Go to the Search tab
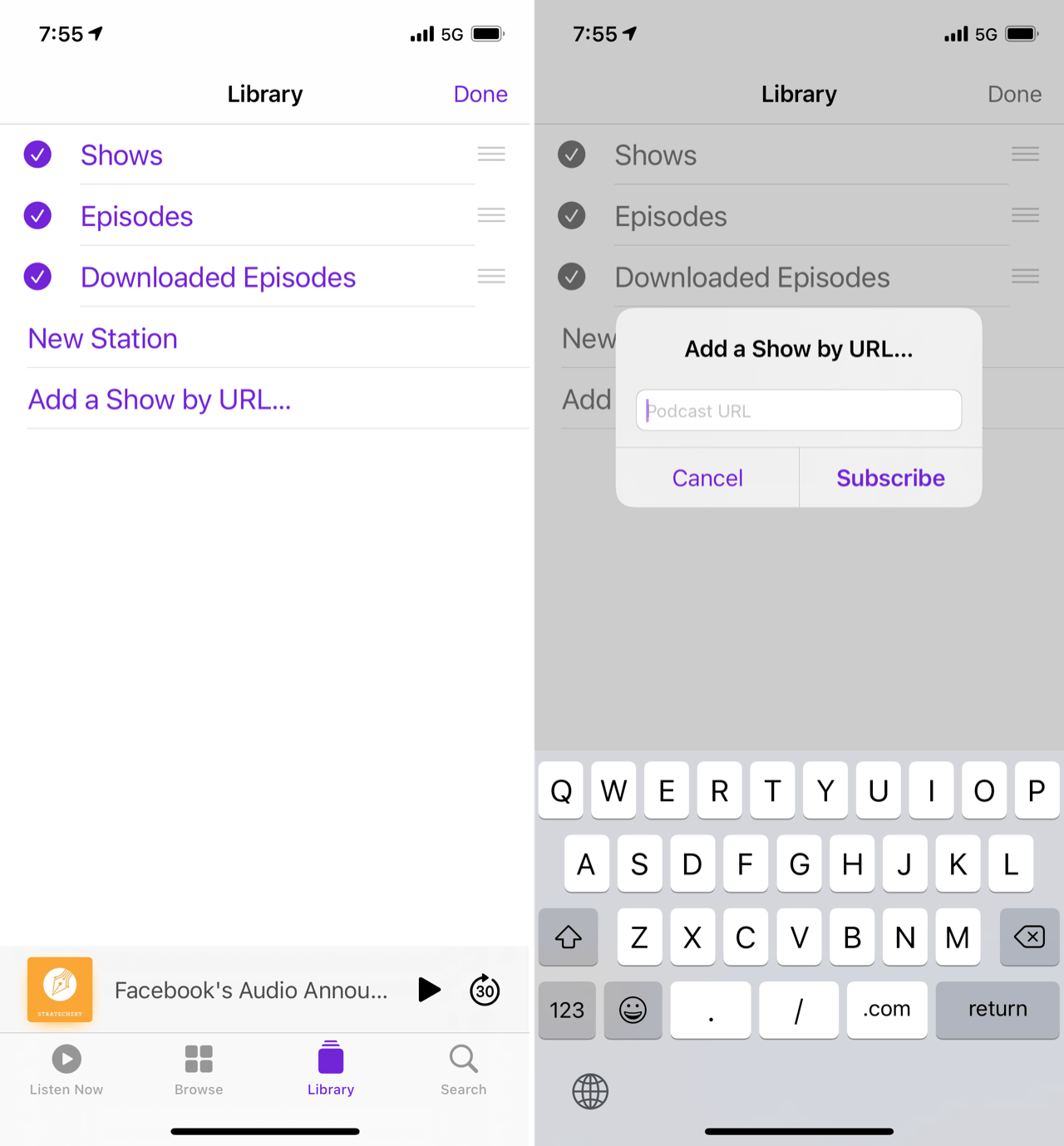 point(463,1070)
